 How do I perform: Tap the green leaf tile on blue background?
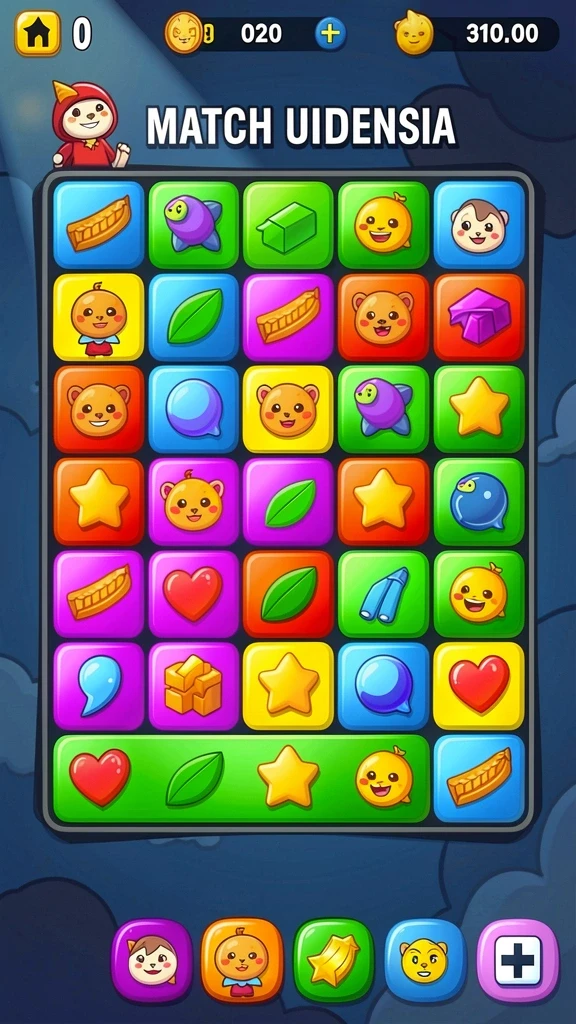pyautogui.click(x=193, y=317)
